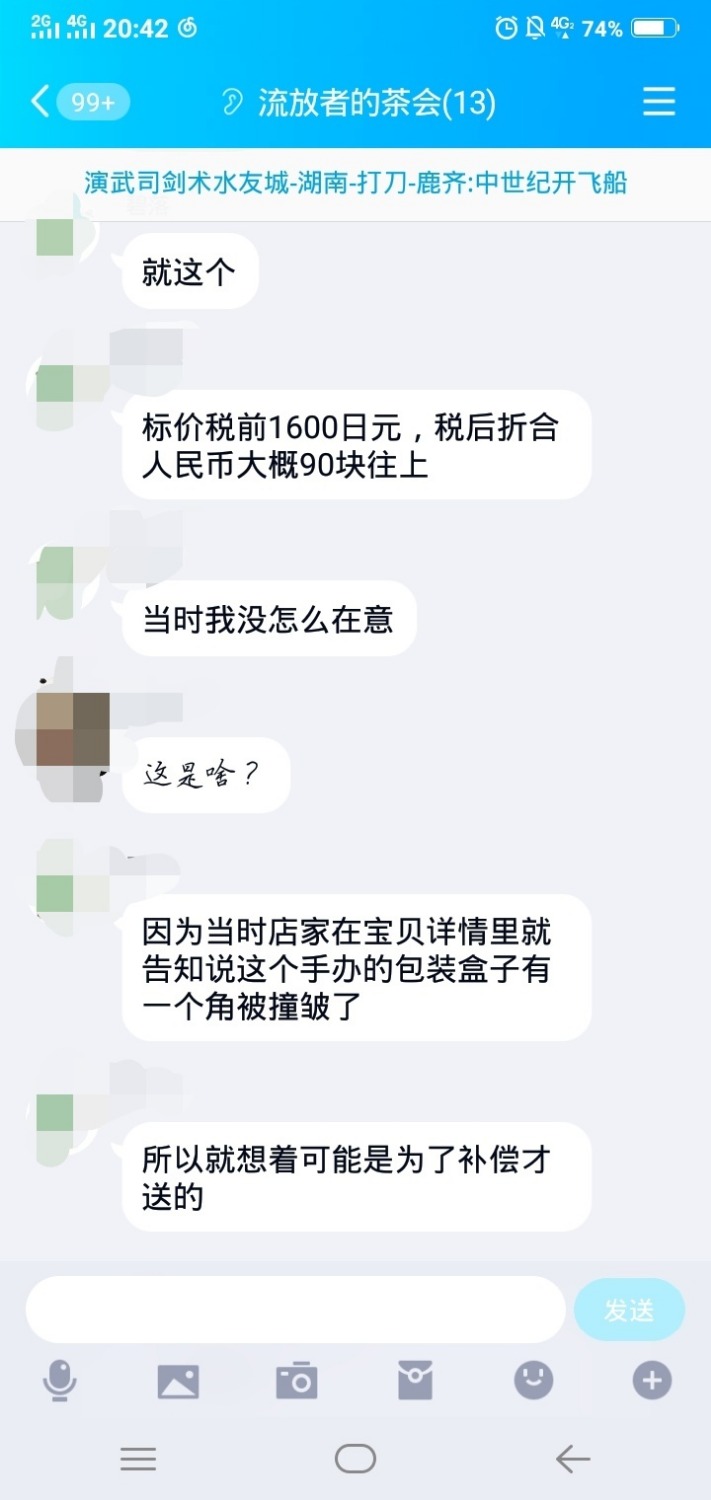This screenshot has height=1500, width=711.
Task: Open the camera to take a photo
Action: coord(296,1382)
